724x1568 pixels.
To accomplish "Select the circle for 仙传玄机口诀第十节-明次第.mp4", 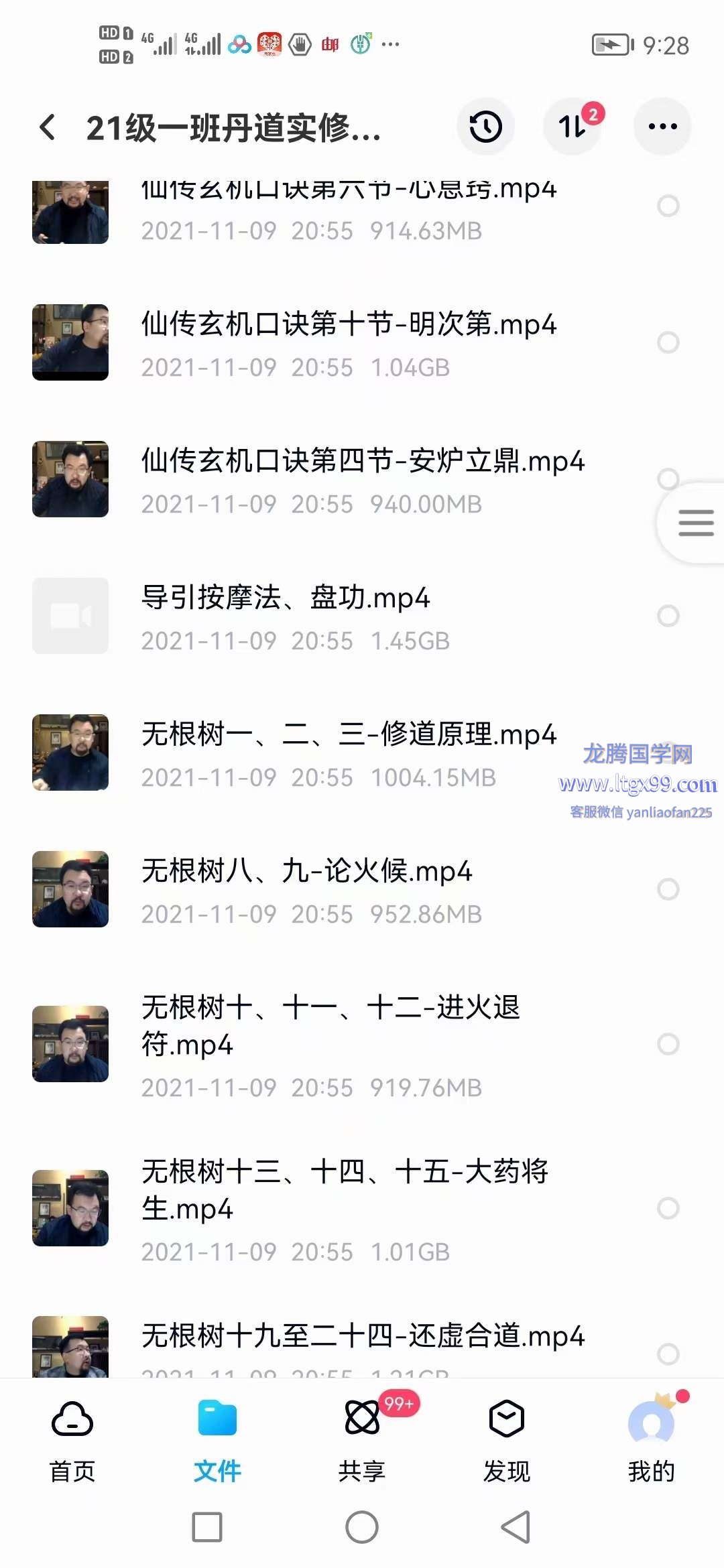I will point(668,342).
